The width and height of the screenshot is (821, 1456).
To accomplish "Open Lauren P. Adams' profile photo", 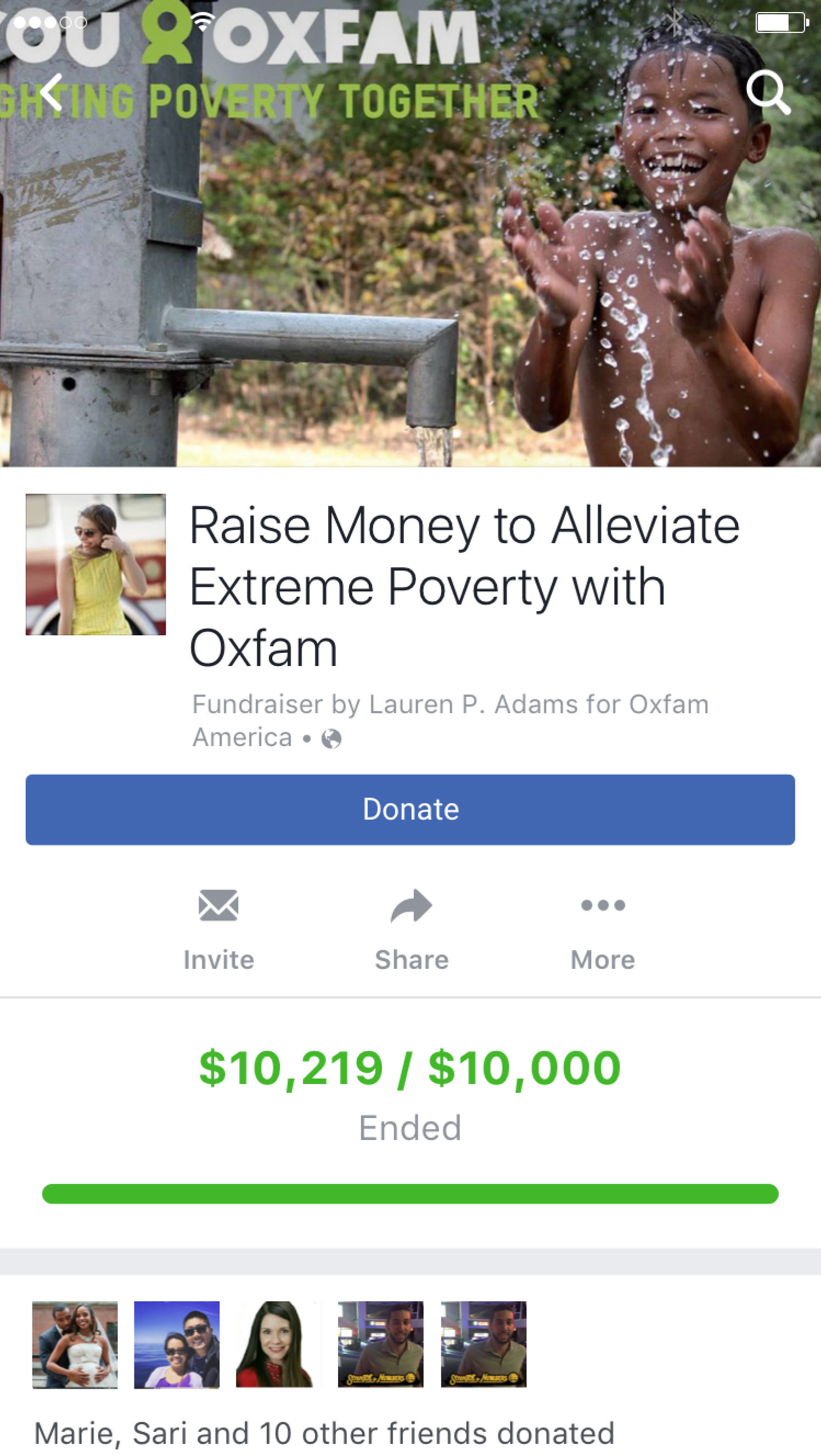I will 95,564.
